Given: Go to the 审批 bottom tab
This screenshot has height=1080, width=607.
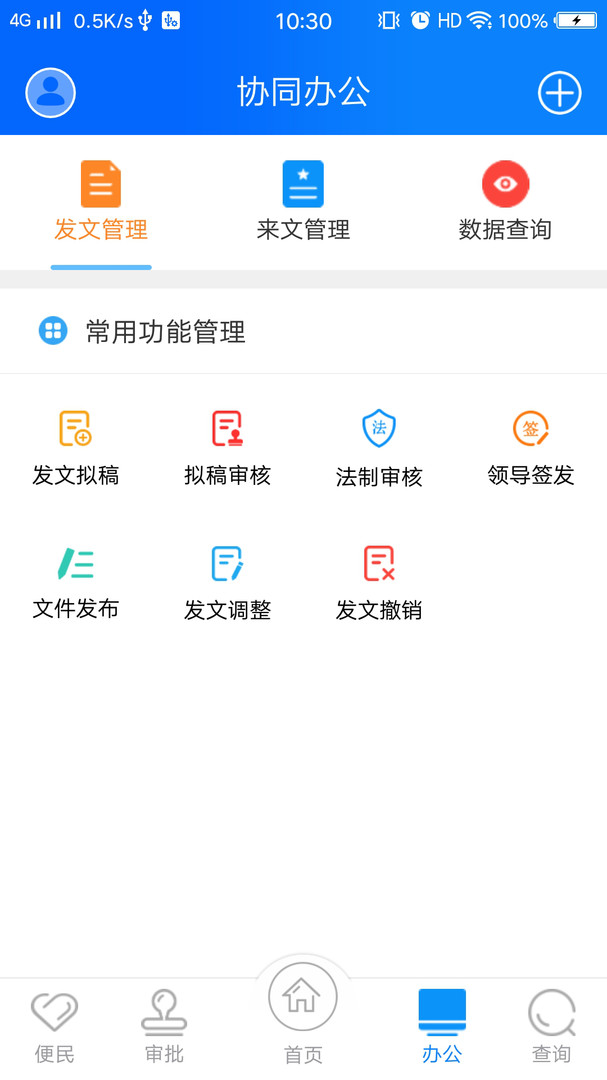Looking at the screenshot, I should (164, 1027).
